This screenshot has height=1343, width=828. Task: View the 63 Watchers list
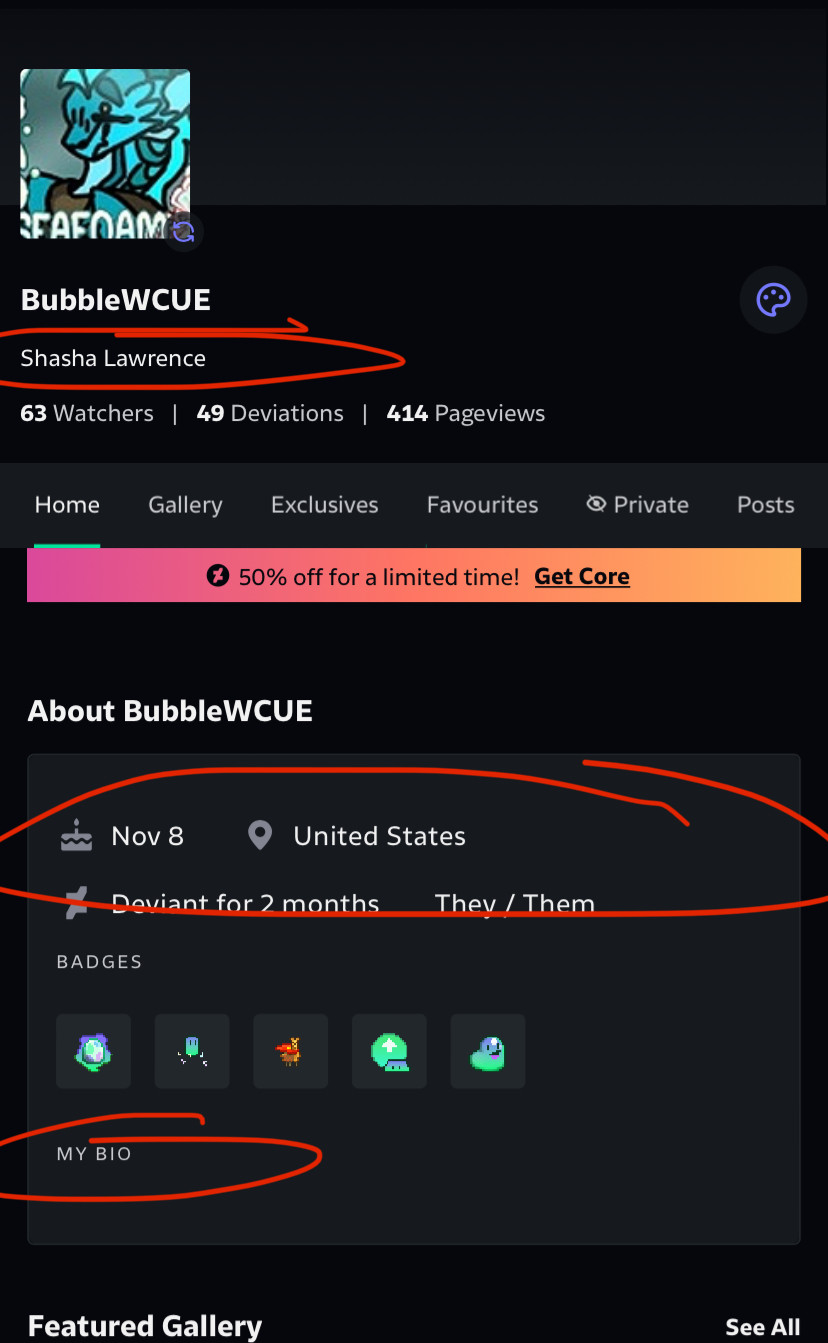coord(87,413)
